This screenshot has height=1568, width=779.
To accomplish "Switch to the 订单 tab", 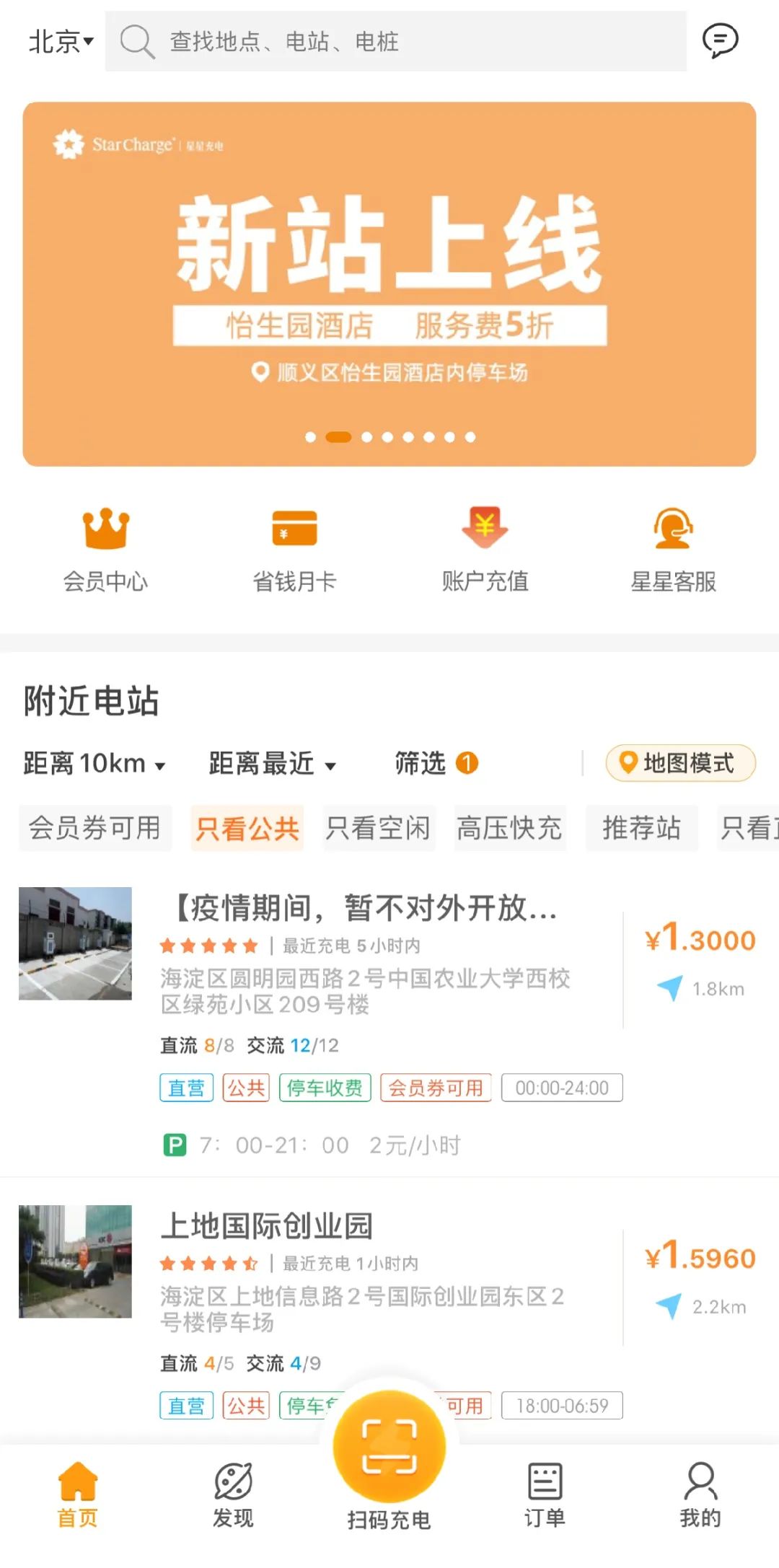I will tap(545, 1494).
